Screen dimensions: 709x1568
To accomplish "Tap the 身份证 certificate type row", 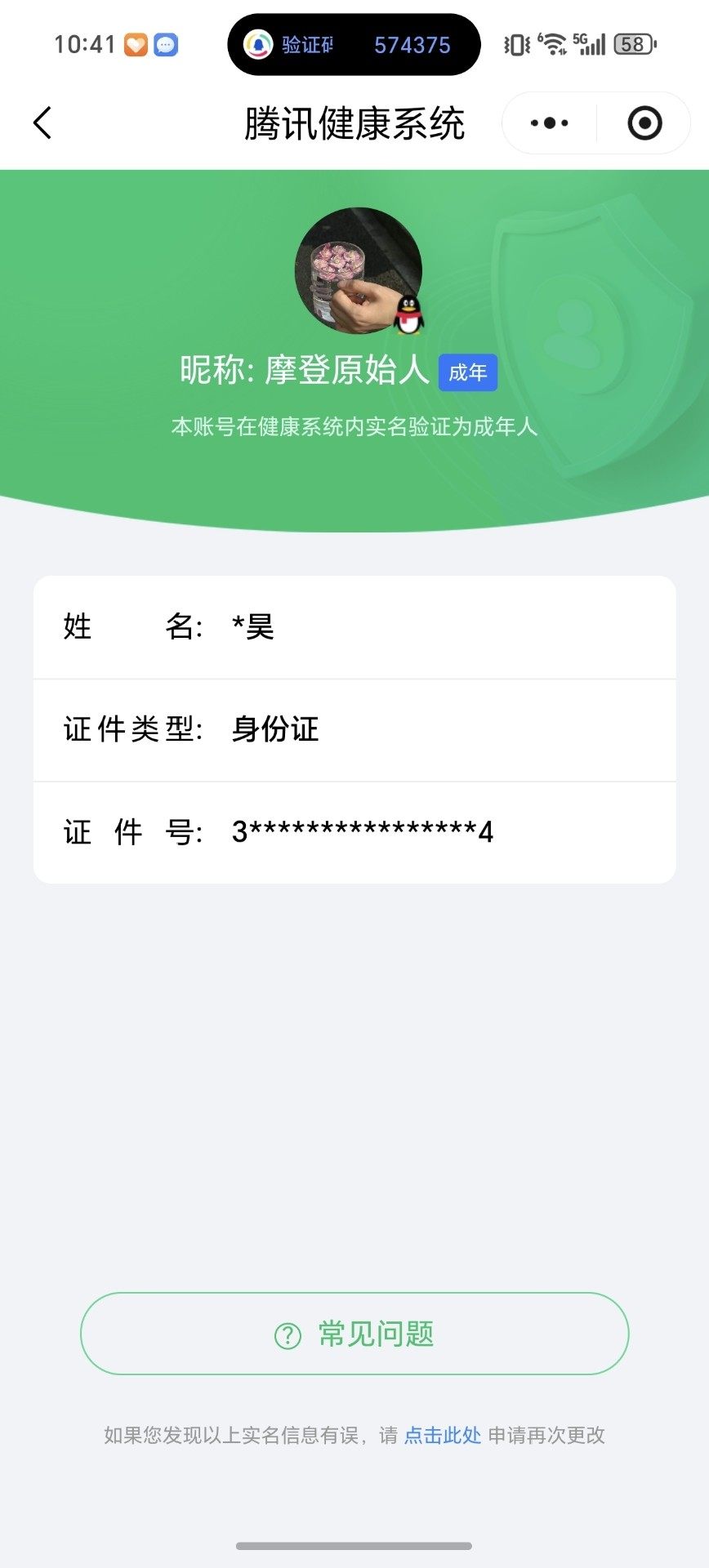I will [x=354, y=730].
